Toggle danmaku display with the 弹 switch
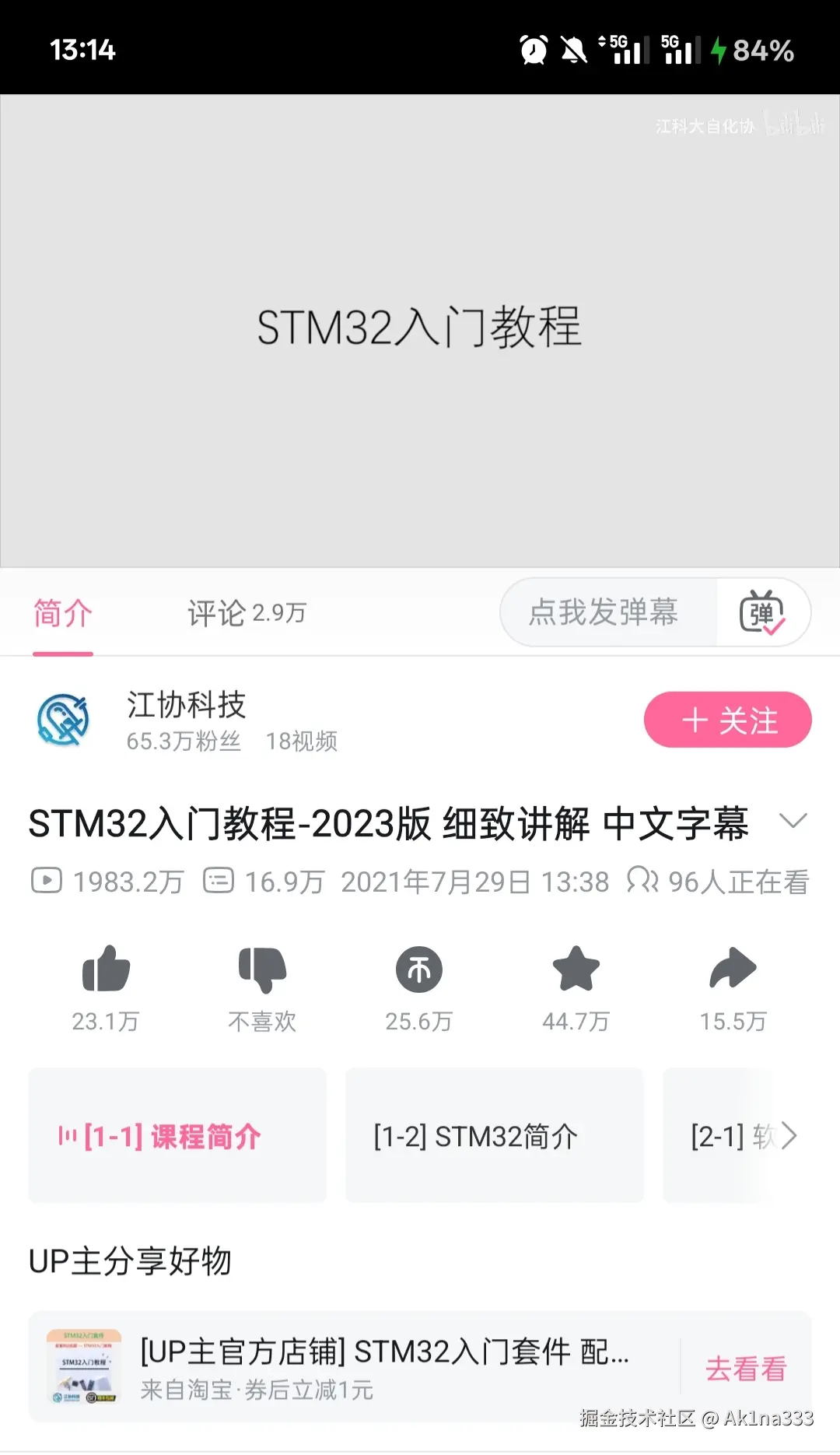The height and width of the screenshot is (1455, 840). coord(765,613)
